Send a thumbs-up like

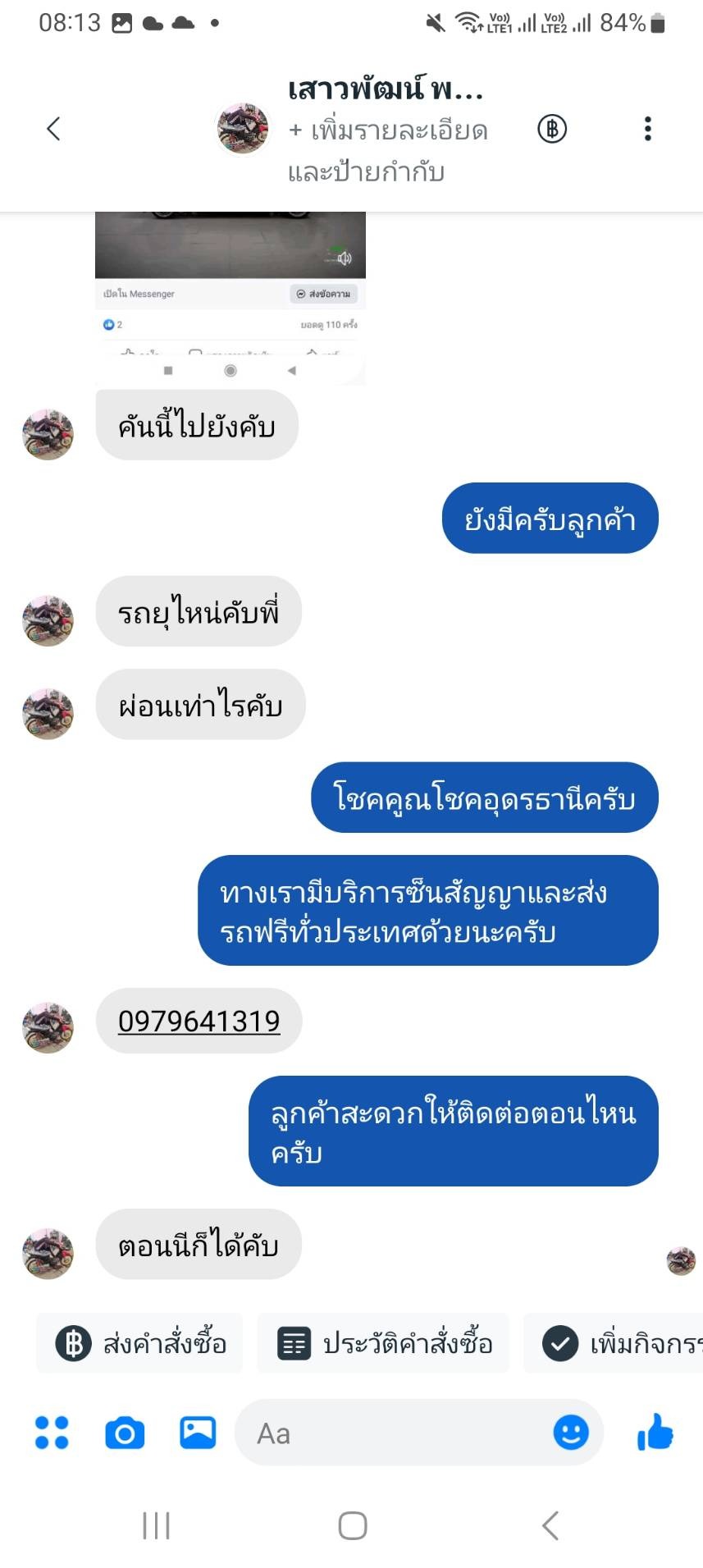(x=655, y=1433)
